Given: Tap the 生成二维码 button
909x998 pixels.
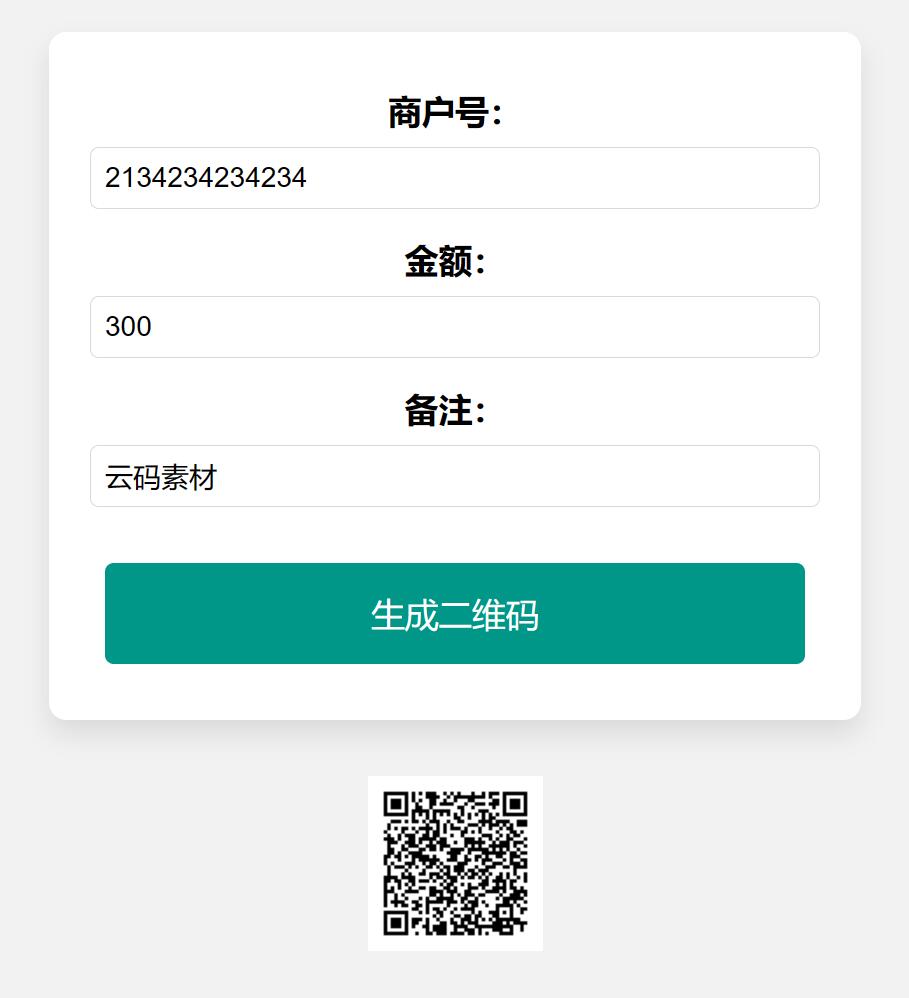Looking at the screenshot, I should click(454, 613).
